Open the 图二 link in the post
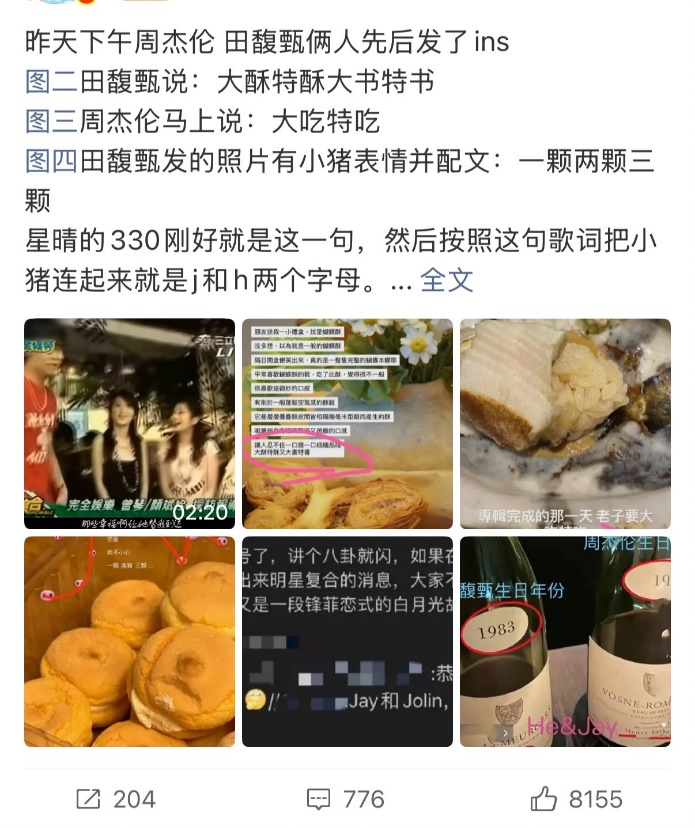 click(x=50, y=82)
